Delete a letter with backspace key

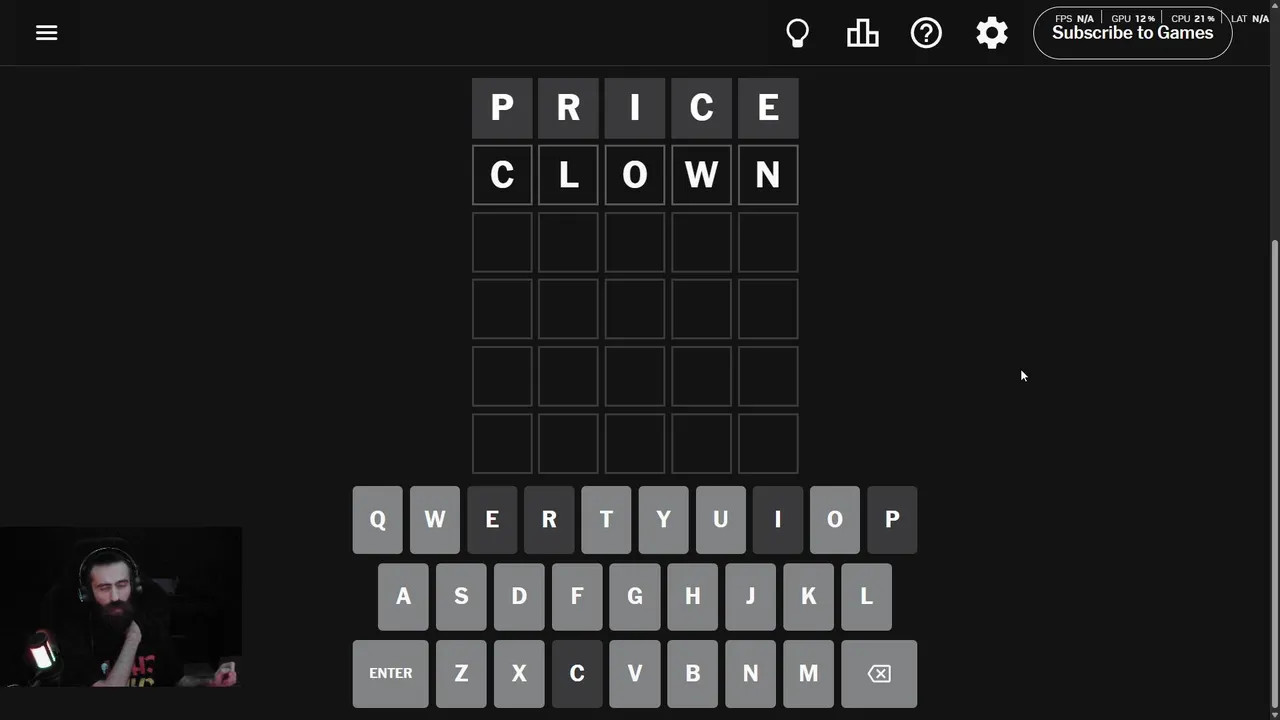pos(879,673)
